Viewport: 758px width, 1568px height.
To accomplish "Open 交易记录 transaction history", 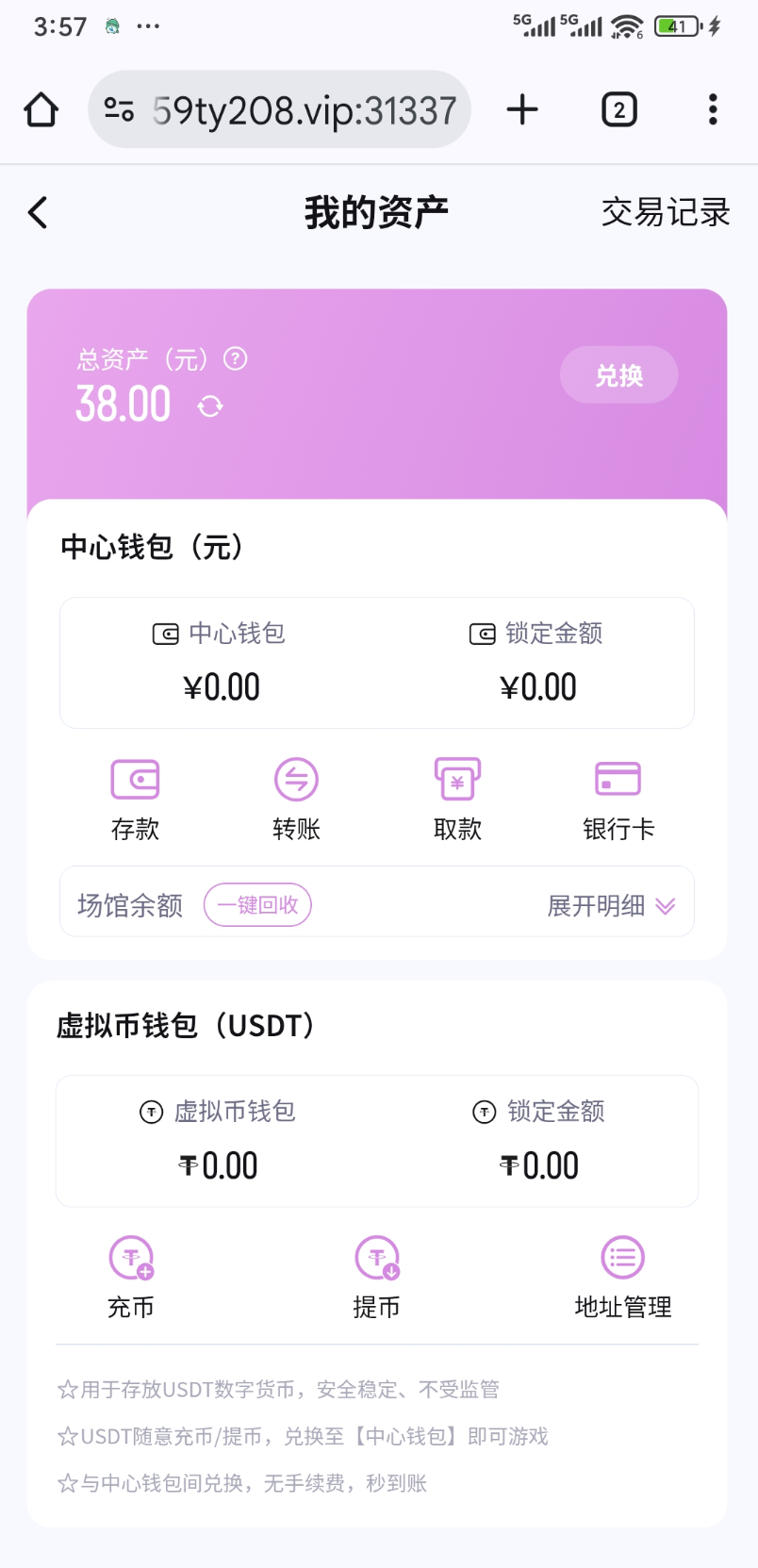I will (666, 213).
